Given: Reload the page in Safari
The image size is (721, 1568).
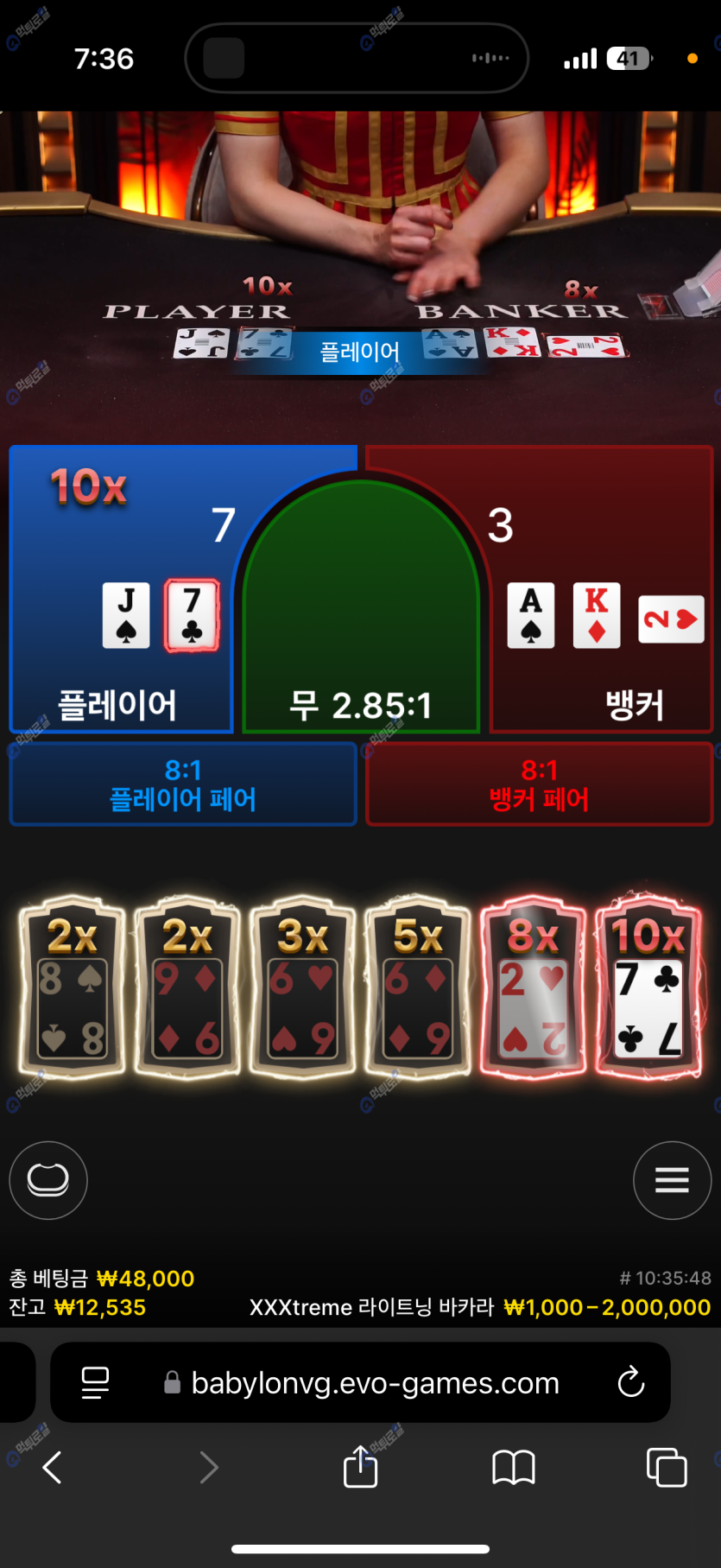Looking at the screenshot, I should point(631,1382).
